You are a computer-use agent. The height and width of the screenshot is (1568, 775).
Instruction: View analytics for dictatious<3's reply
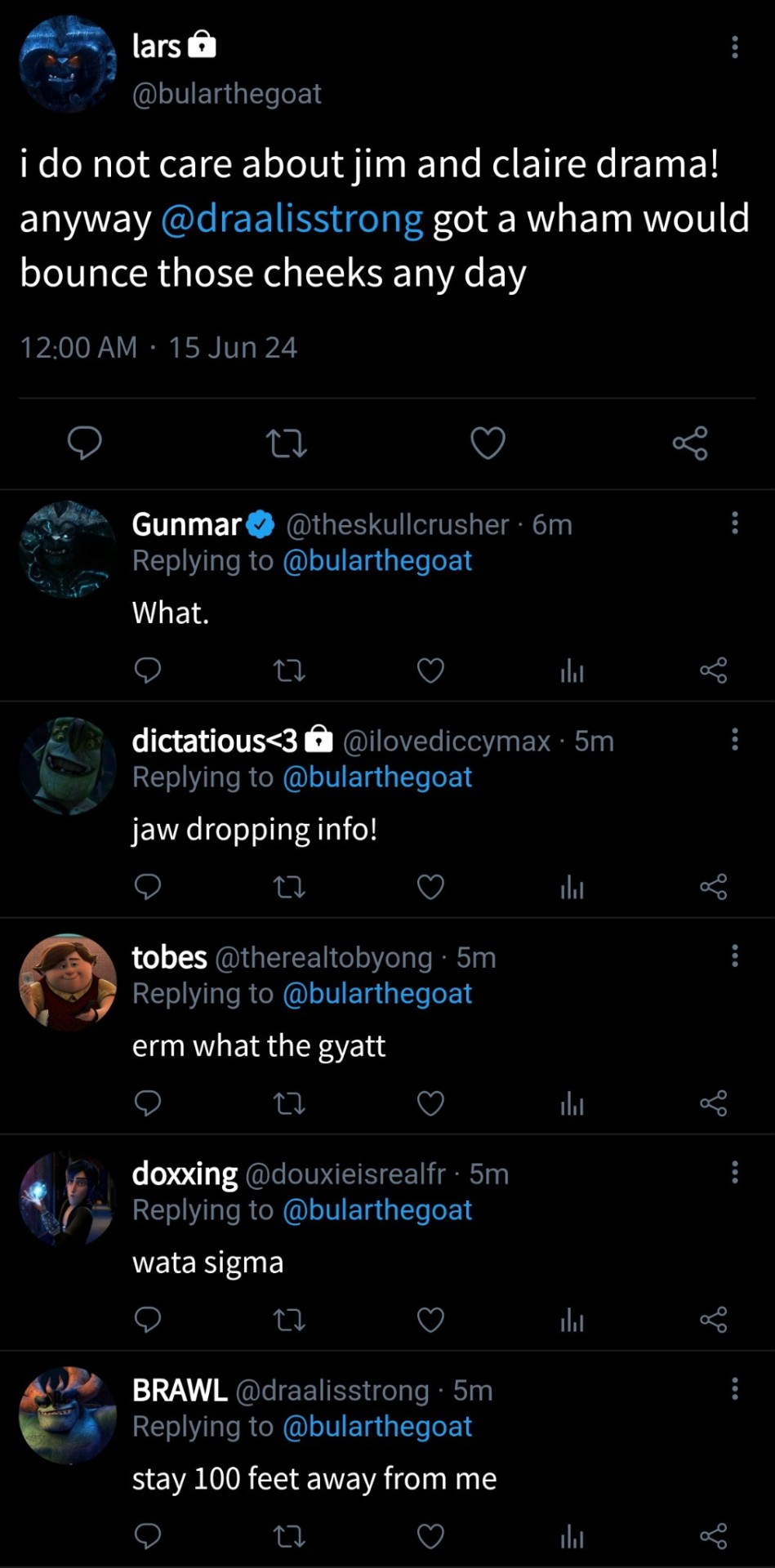572,888
